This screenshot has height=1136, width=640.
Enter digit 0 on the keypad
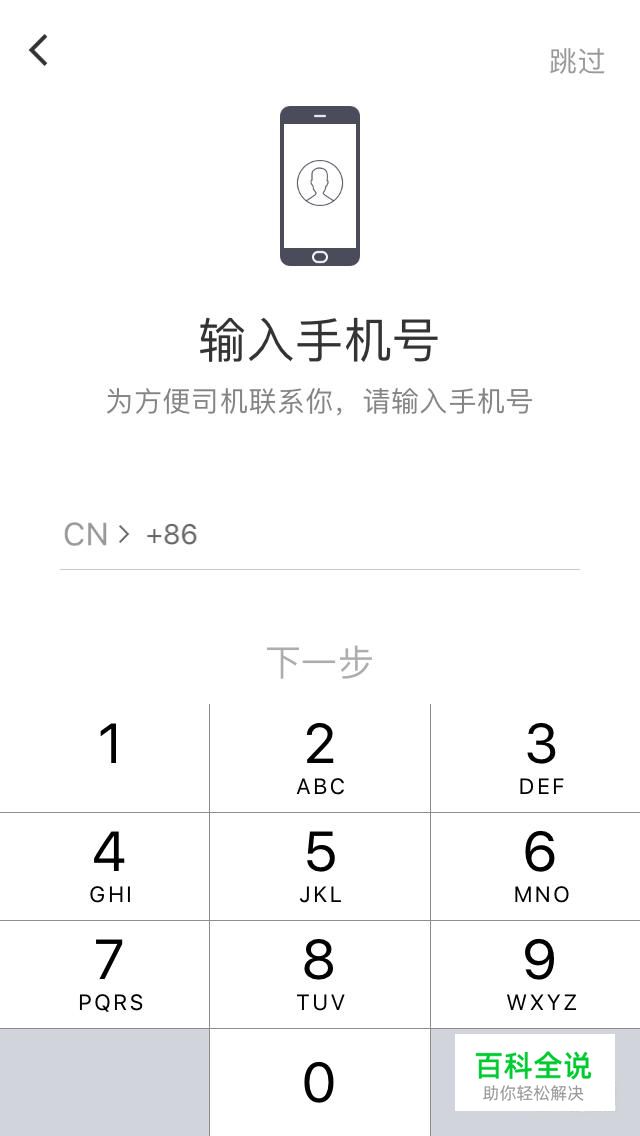point(320,1082)
